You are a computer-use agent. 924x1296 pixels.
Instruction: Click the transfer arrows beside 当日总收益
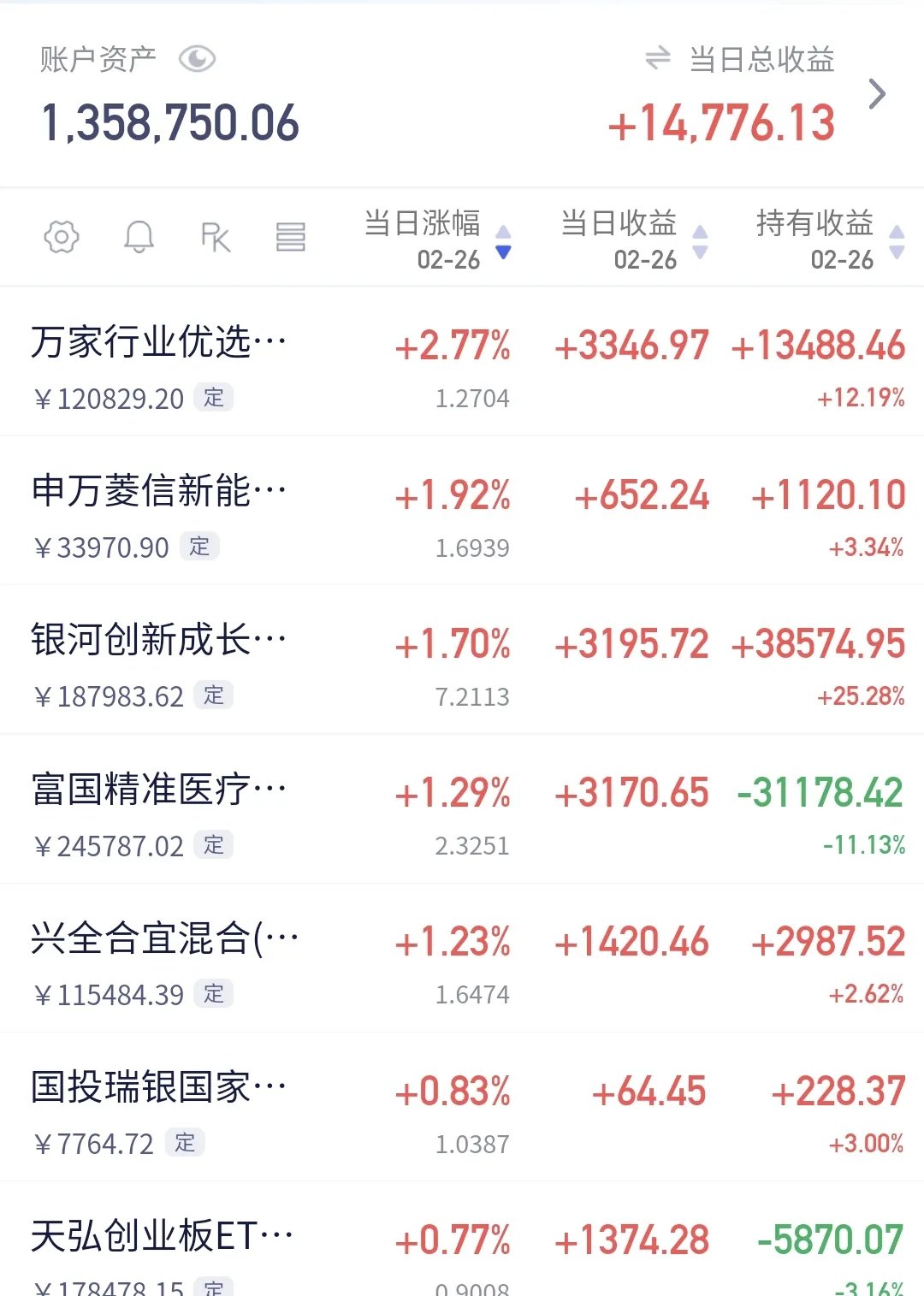tap(655, 58)
